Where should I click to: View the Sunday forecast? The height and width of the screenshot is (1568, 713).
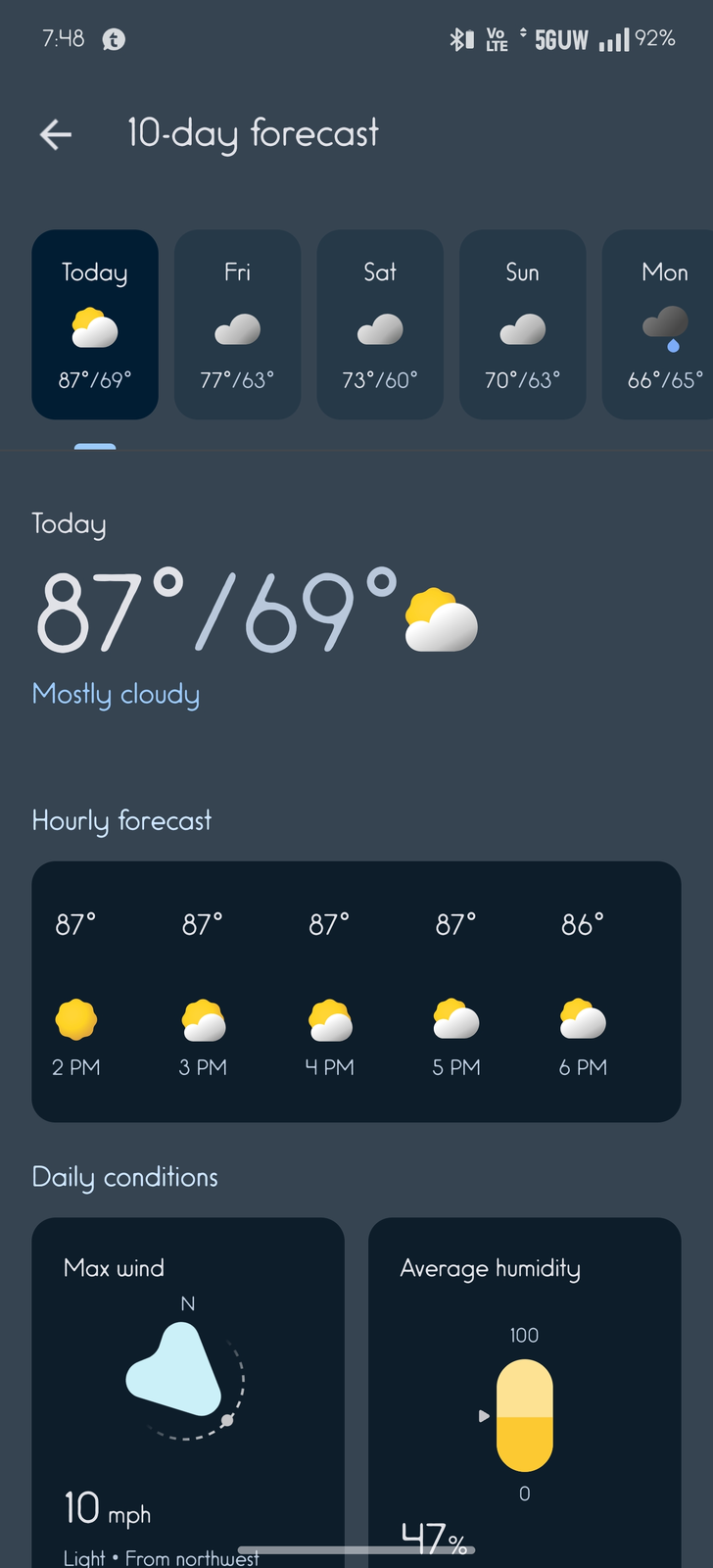522,324
